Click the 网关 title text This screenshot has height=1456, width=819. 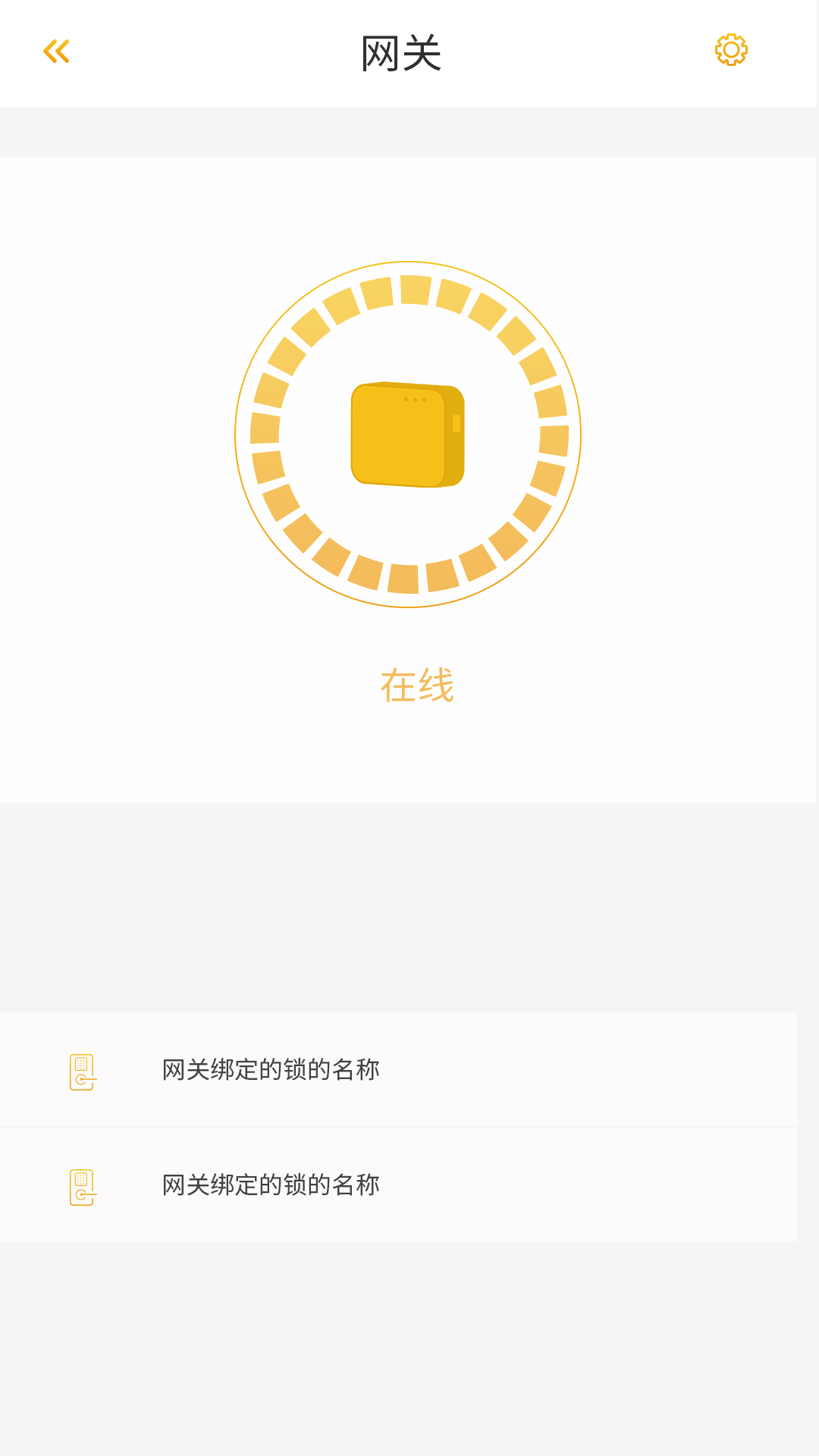pyautogui.click(x=402, y=52)
